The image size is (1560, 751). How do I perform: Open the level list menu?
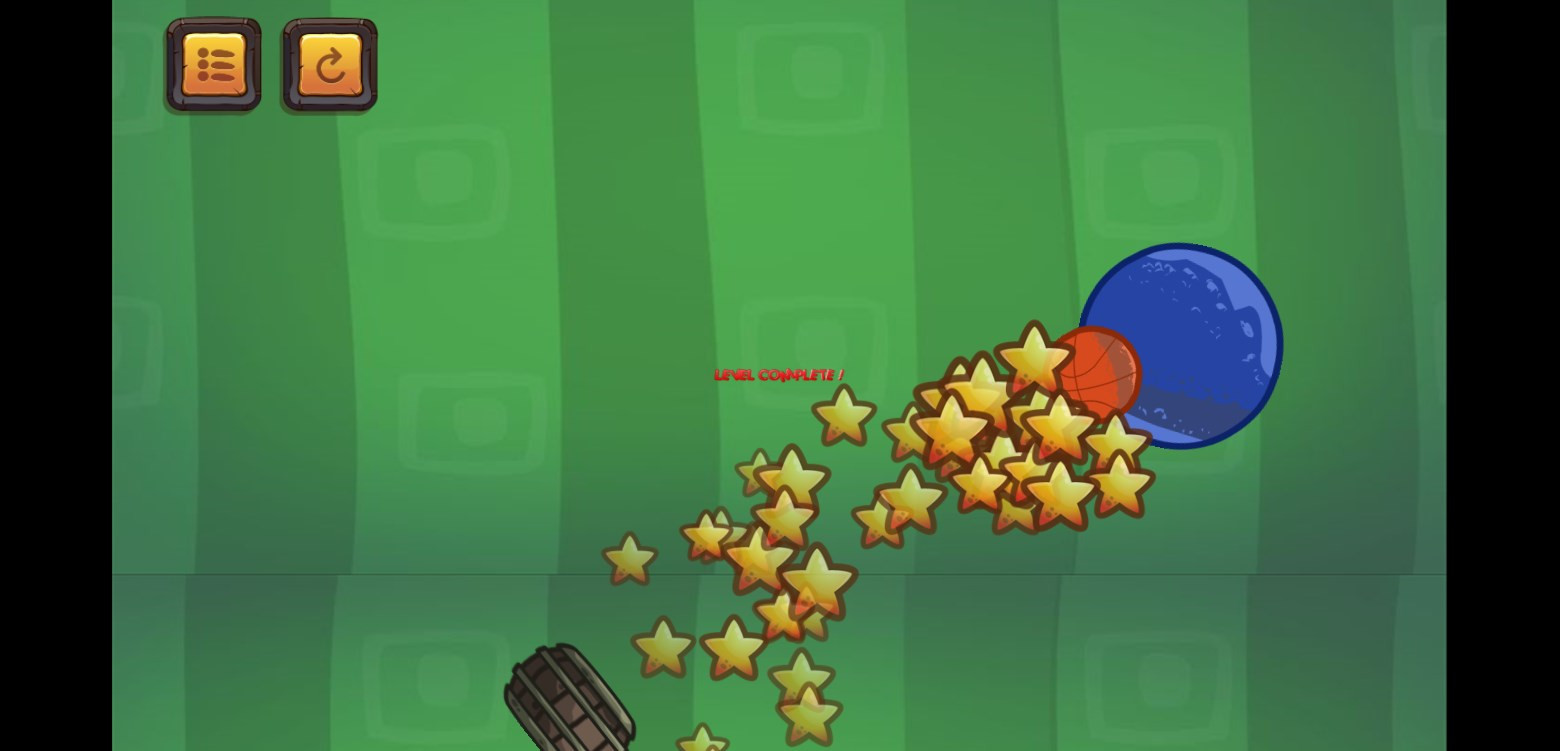point(213,64)
